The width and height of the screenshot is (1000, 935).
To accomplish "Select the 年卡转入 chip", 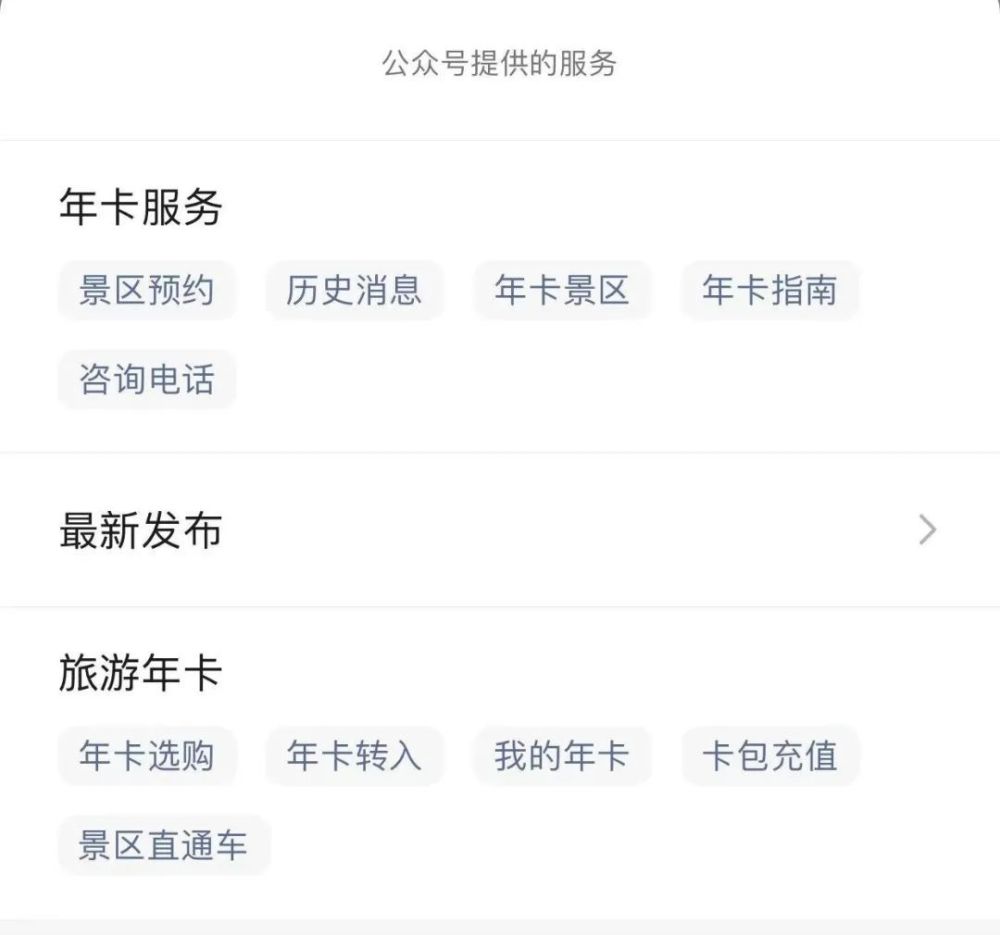I will point(354,756).
